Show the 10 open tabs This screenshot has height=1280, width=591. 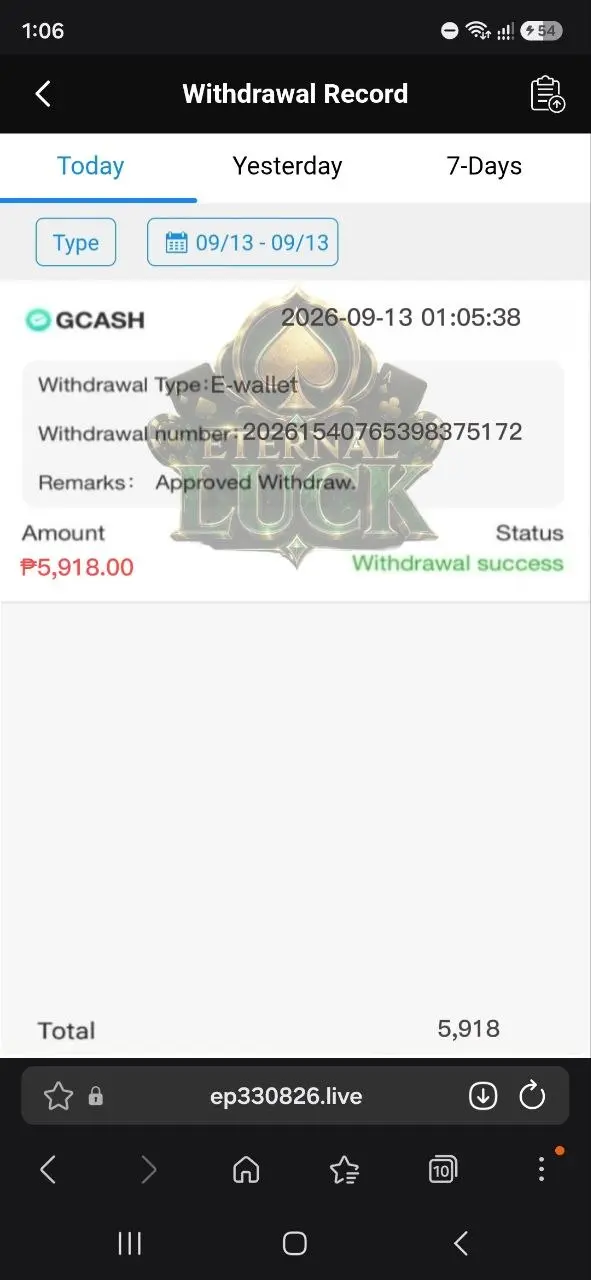442,1170
